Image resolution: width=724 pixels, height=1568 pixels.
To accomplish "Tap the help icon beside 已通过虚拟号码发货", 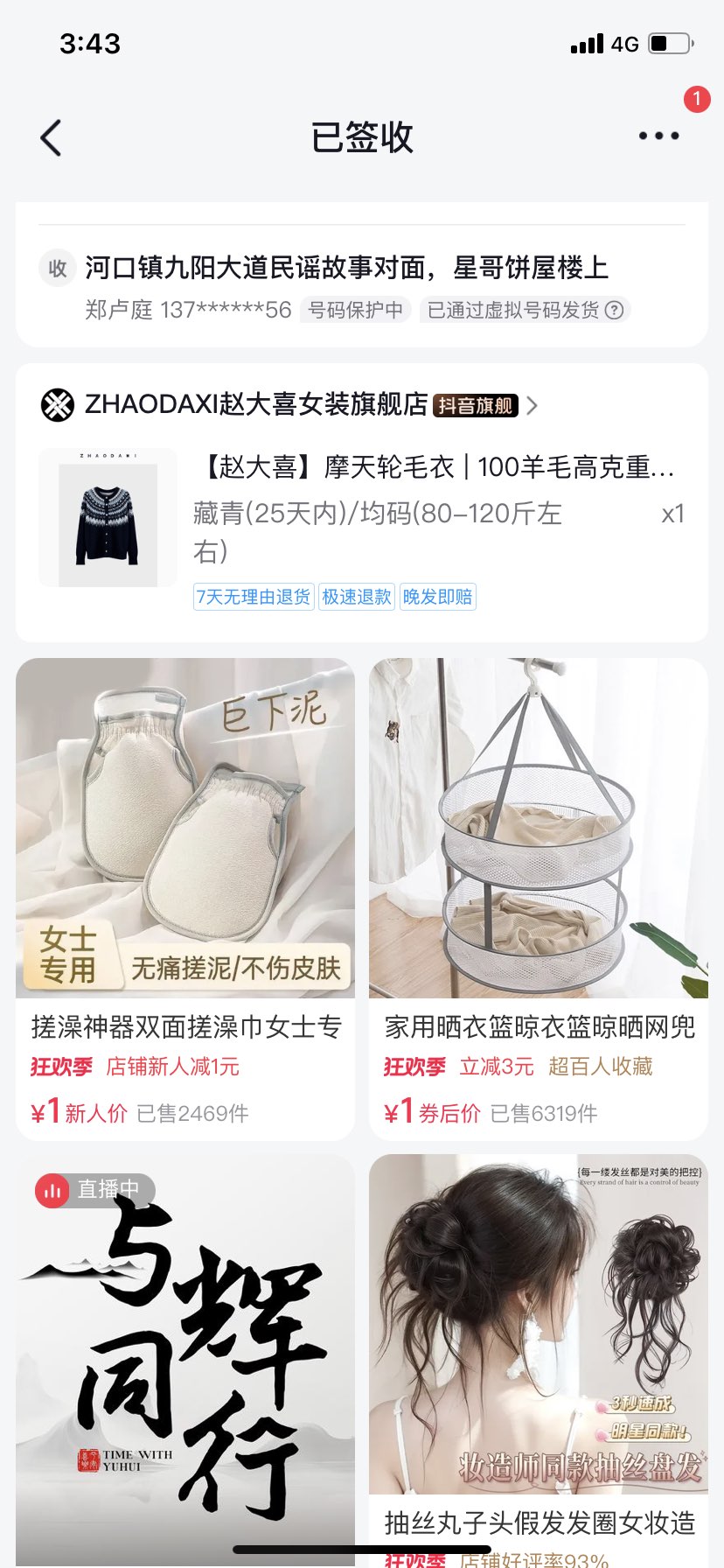I will (615, 310).
